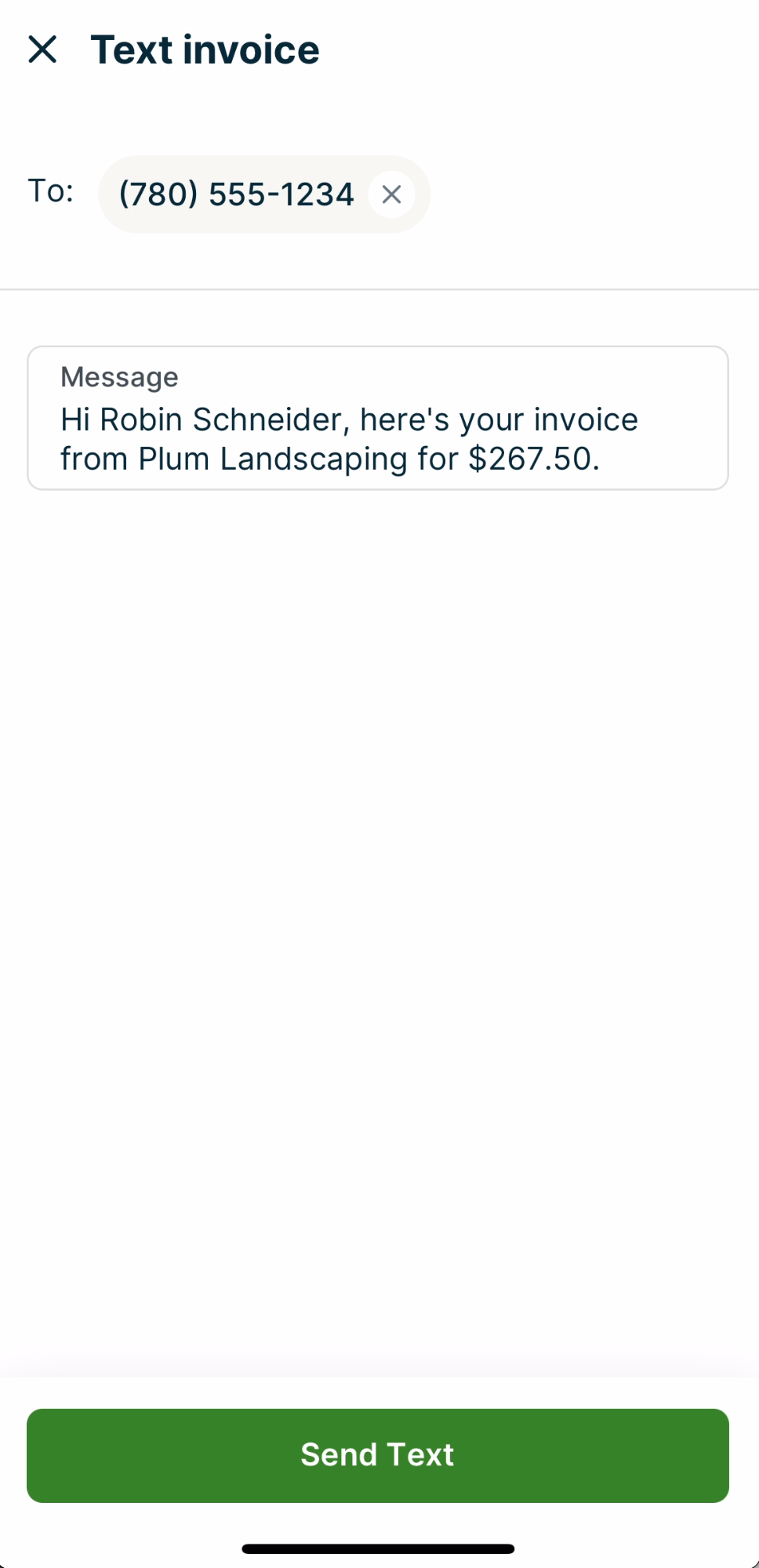The image size is (759, 1568).
Task: Select the Text invoice header title
Action: click(206, 49)
